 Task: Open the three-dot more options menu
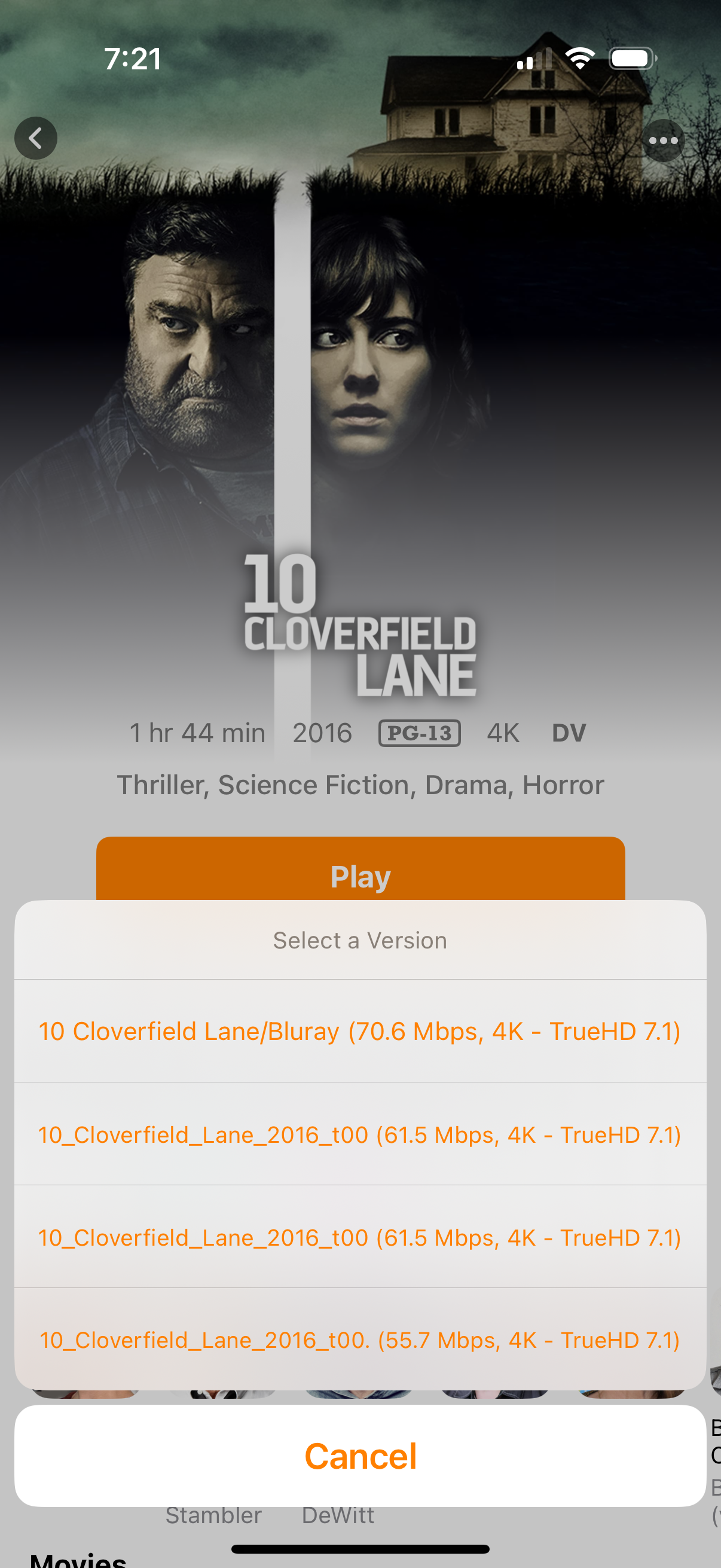coord(662,141)
